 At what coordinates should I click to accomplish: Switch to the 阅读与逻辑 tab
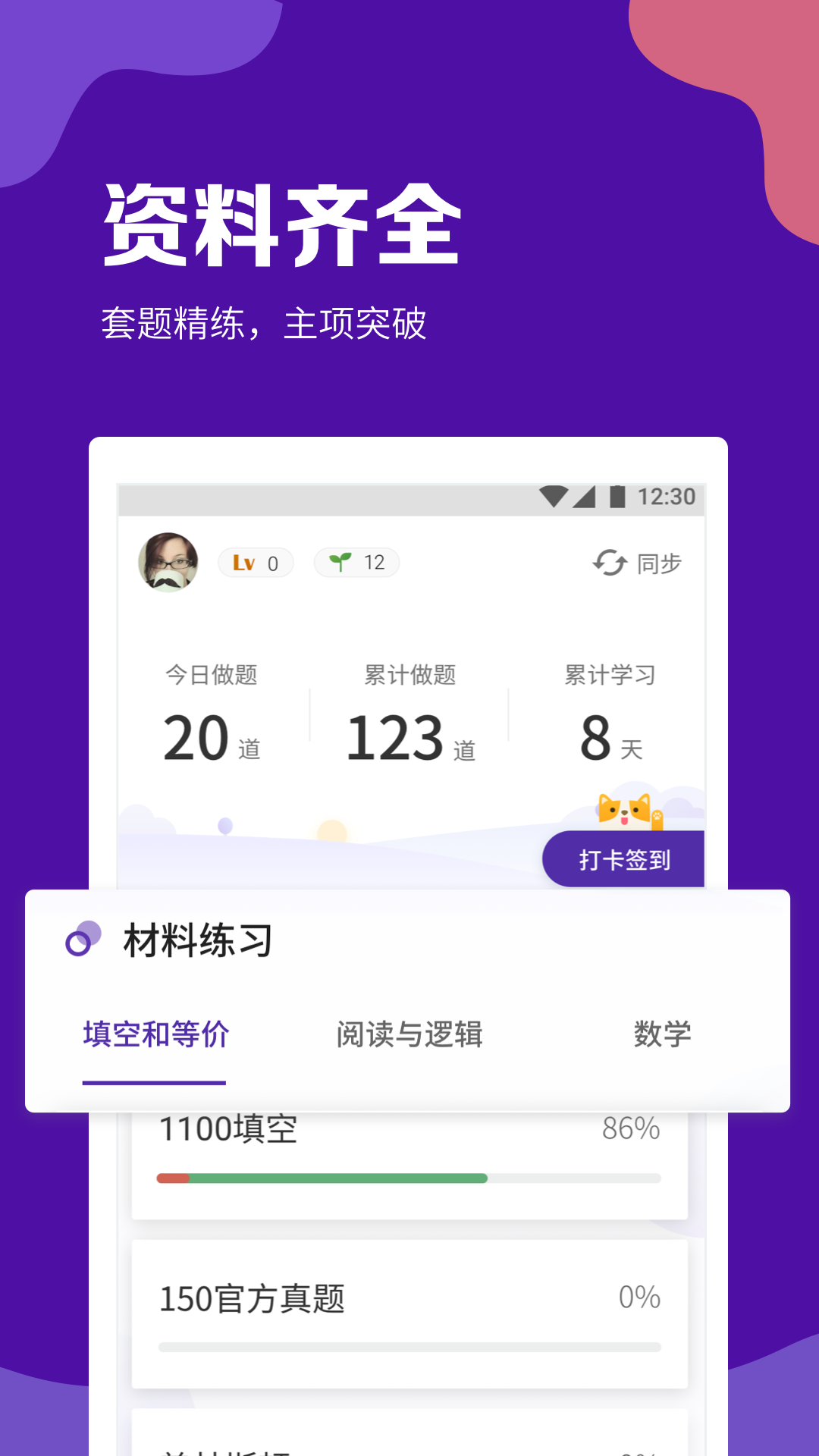pyautogui.click(x=409, y=1033)
